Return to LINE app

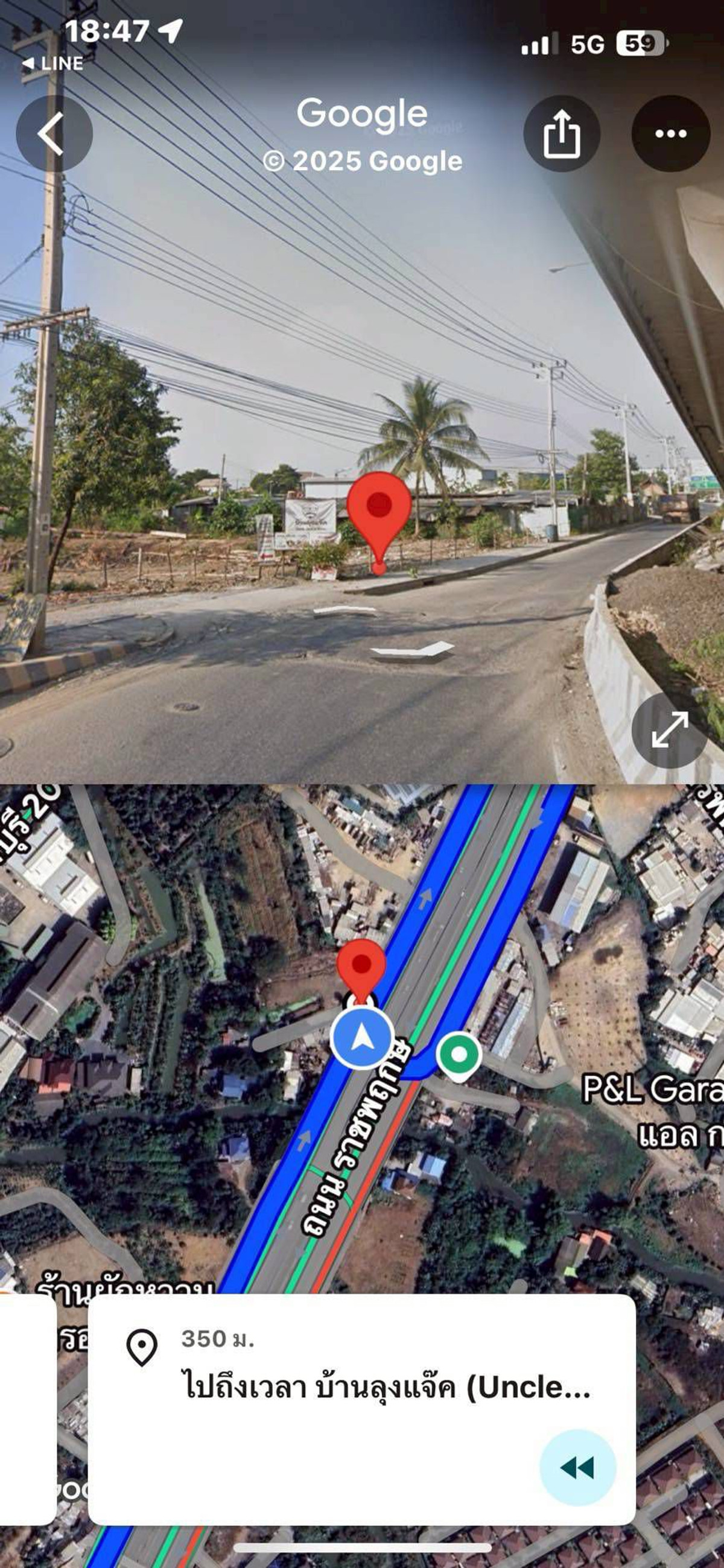coord(52,63)
